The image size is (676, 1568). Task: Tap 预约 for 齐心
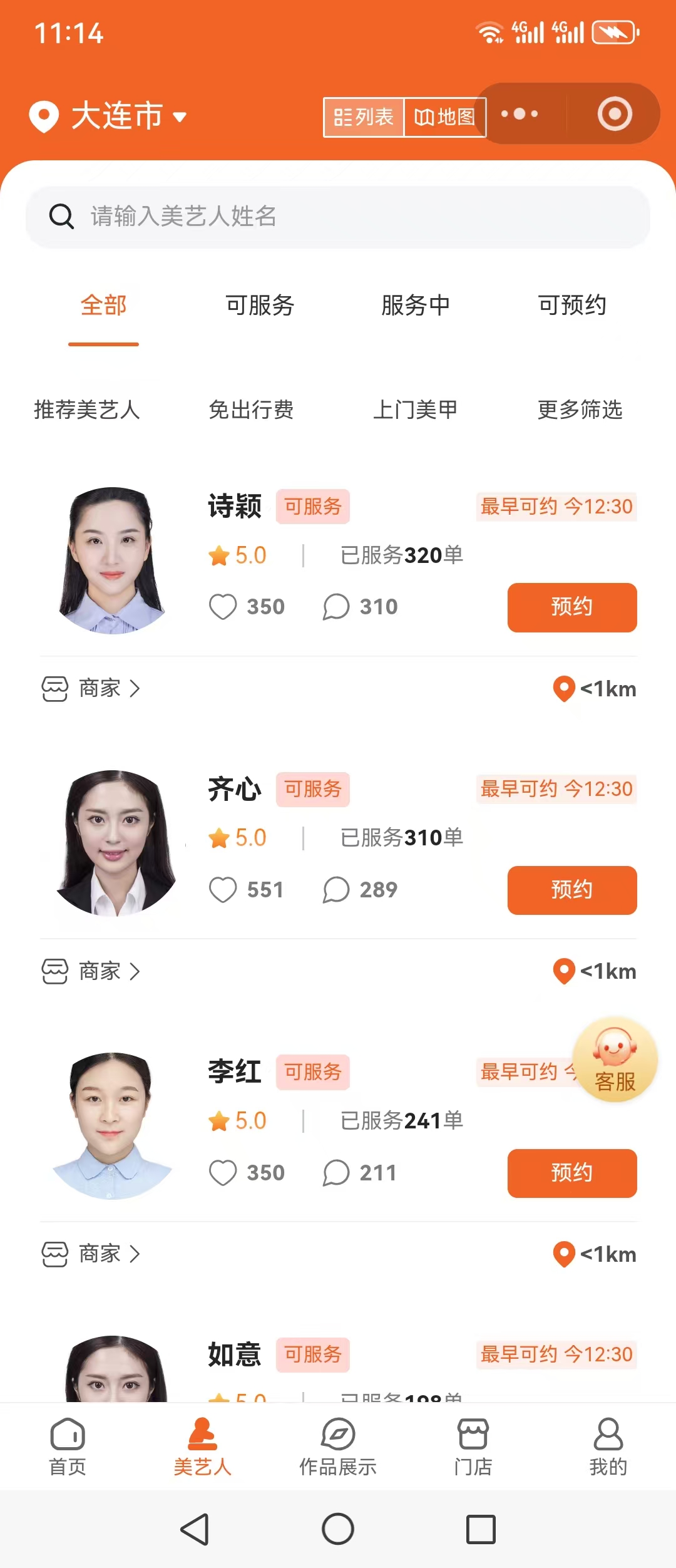point(571,890)
